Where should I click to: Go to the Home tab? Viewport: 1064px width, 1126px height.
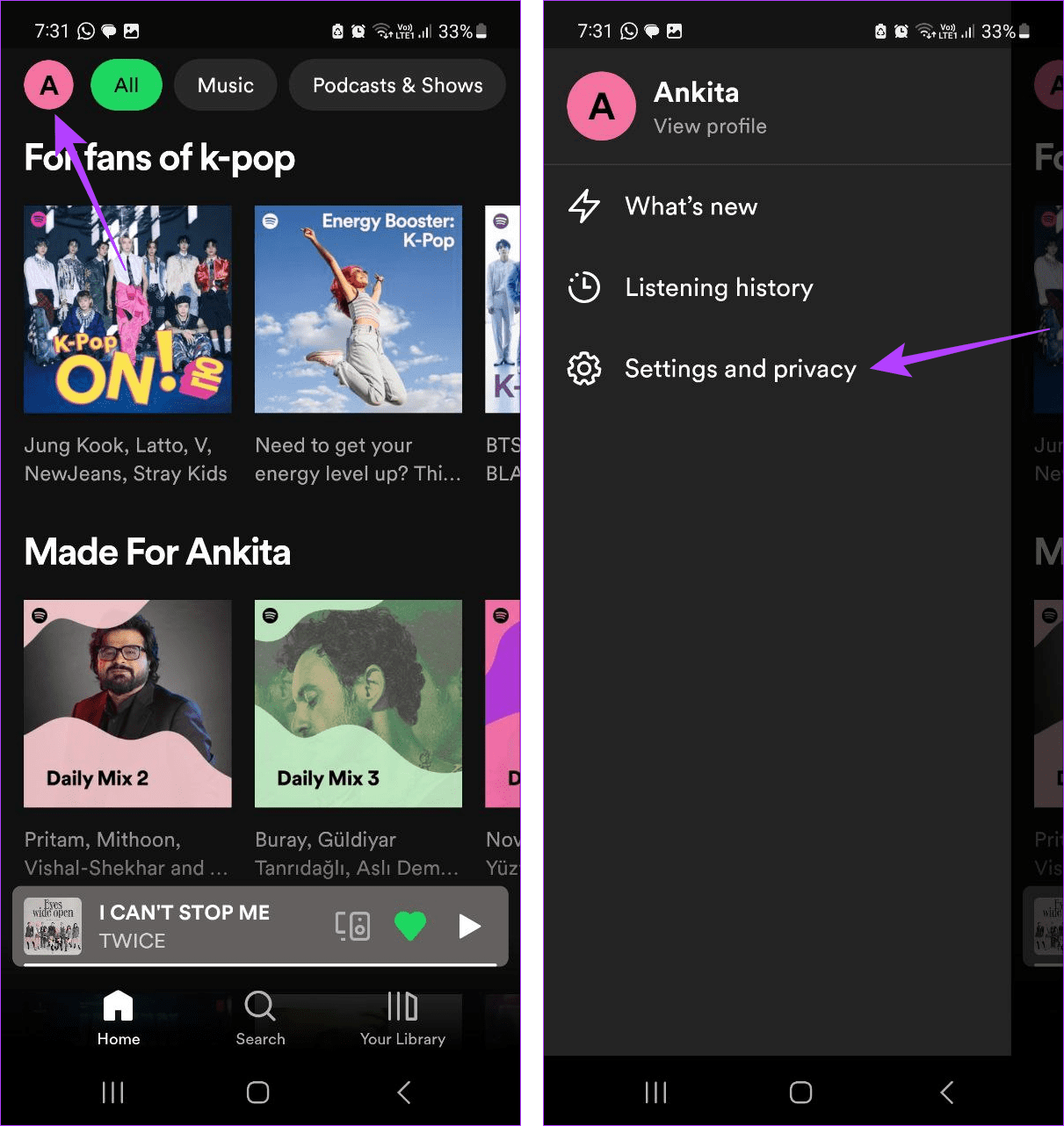[118, 1018]
